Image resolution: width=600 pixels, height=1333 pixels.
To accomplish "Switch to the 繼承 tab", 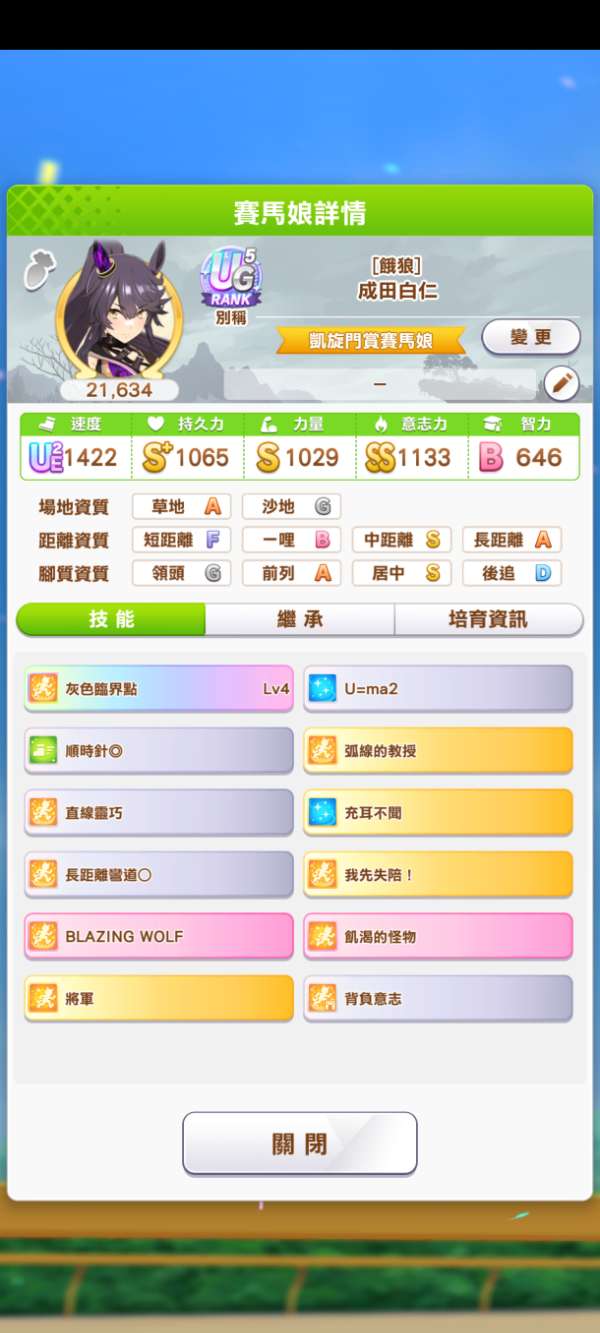I will 300,620.
